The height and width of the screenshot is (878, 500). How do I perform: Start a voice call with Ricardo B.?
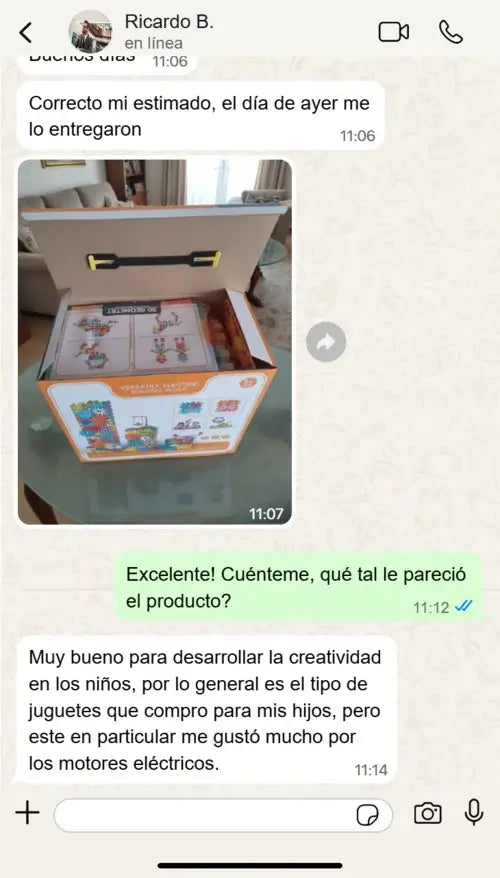point(451,32)
